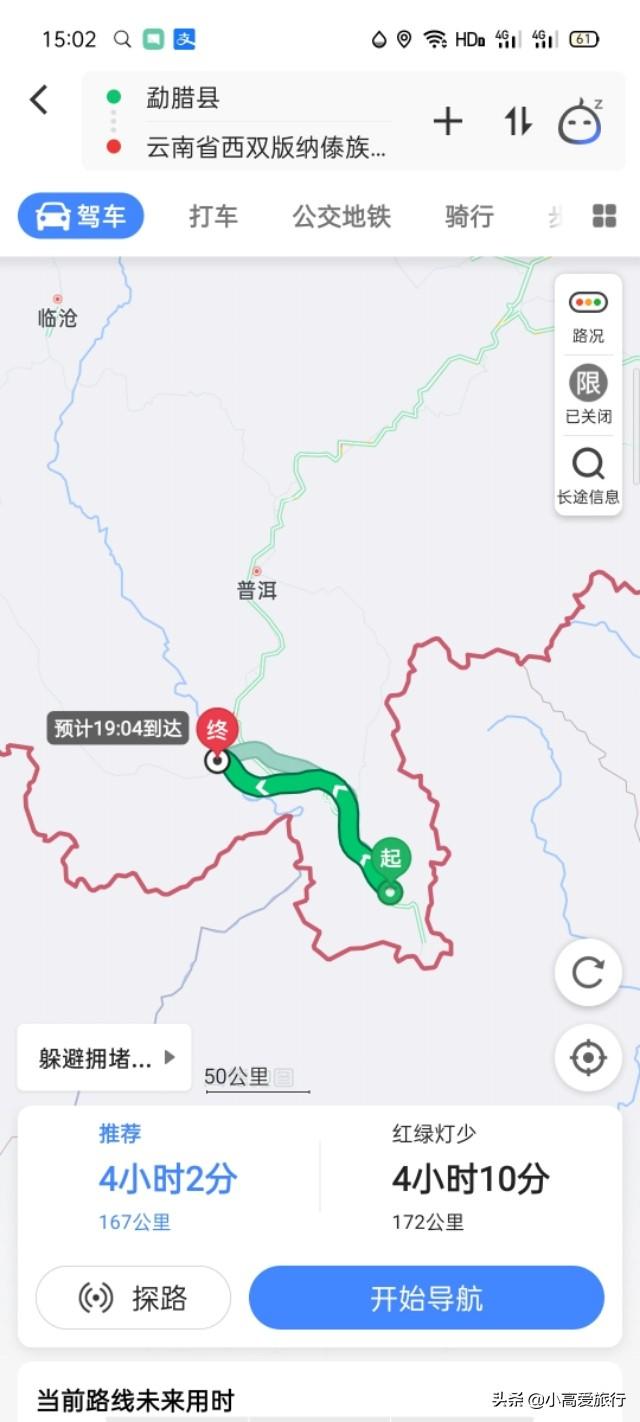
Task: Go back using the top-left arrow
Action: (39, 99)
